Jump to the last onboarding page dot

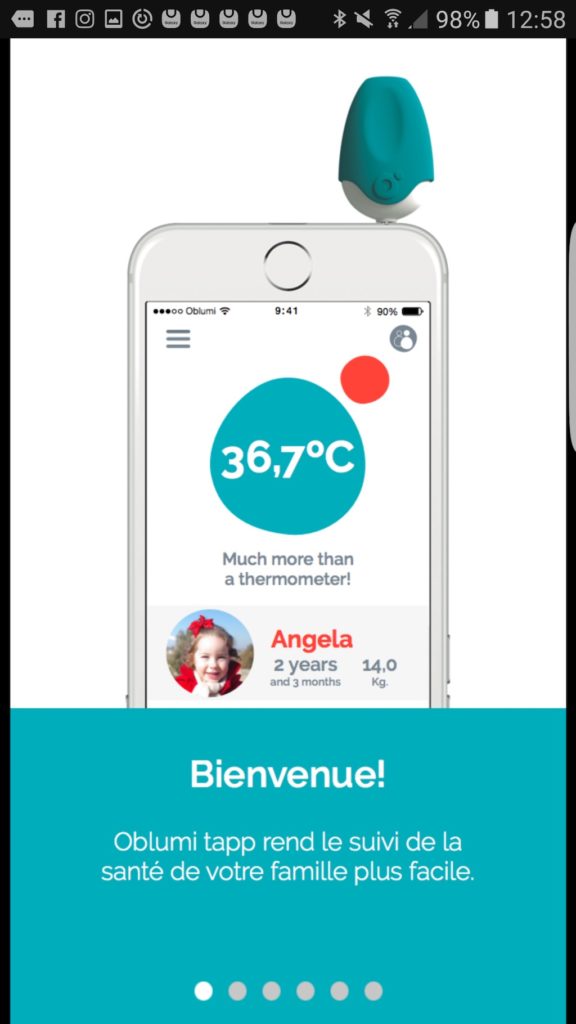(374, 991)
